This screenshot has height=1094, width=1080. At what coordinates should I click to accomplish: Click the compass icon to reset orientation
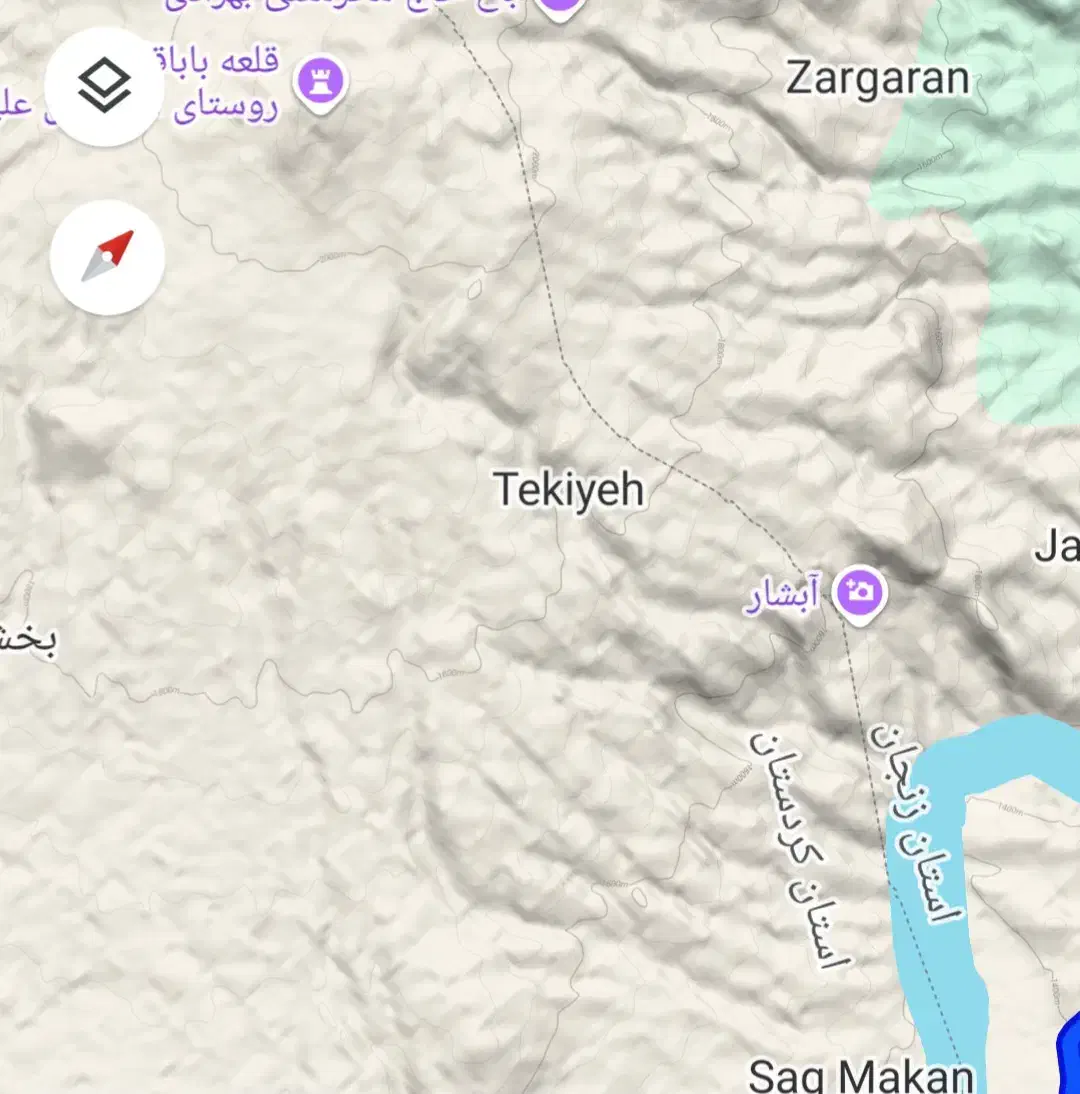coord(106,257)
